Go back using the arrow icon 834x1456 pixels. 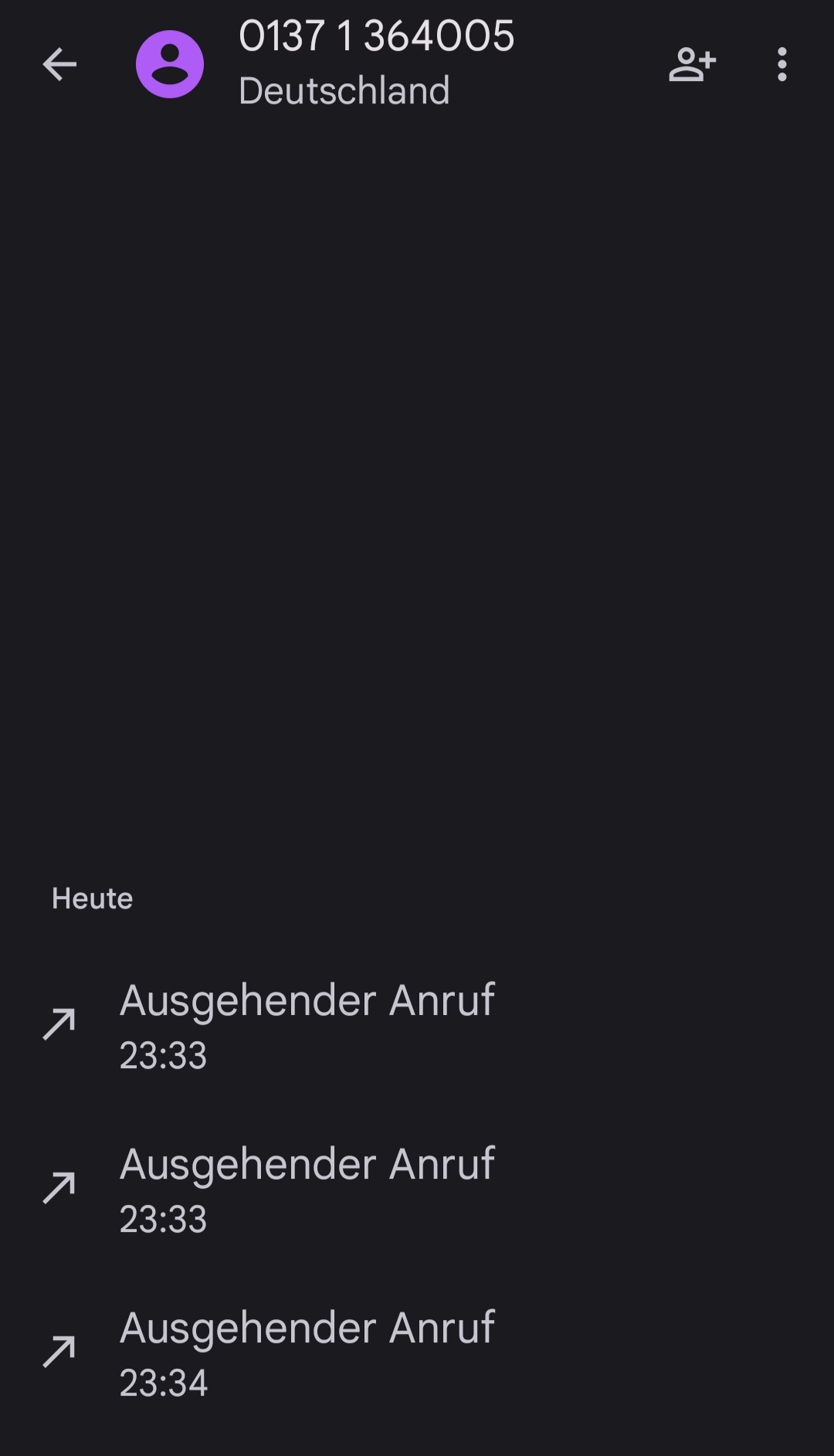click(59, 64)
